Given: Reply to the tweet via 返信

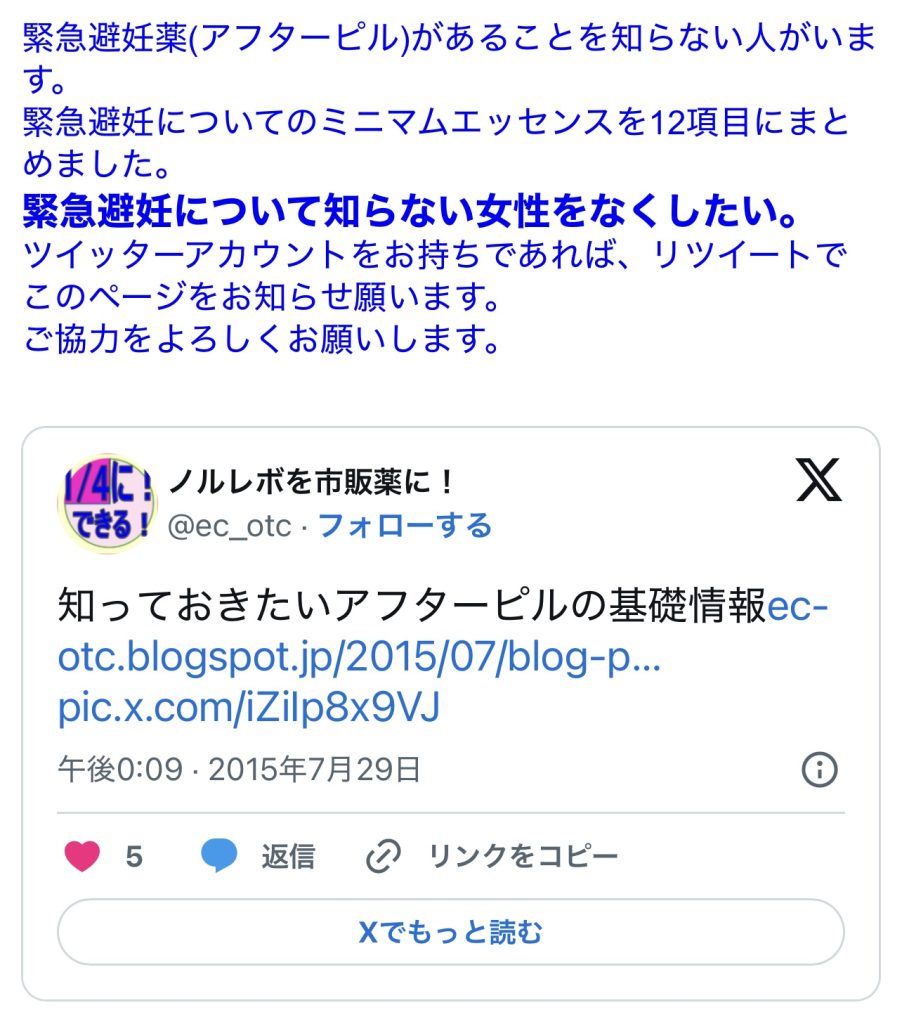Looking at the screenshot, I should pyautogui.click(x=258, y=856).
